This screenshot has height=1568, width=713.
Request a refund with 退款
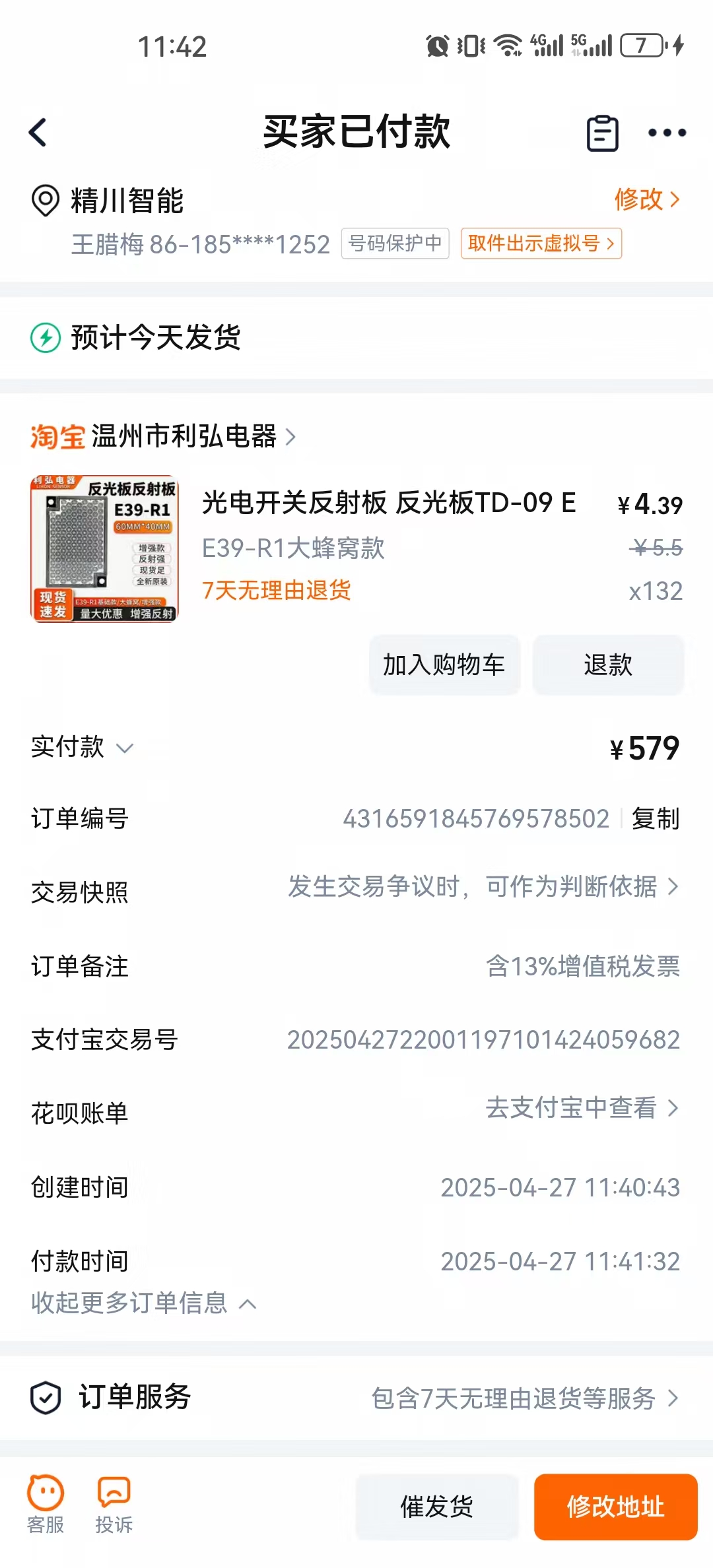coord(608,665)
